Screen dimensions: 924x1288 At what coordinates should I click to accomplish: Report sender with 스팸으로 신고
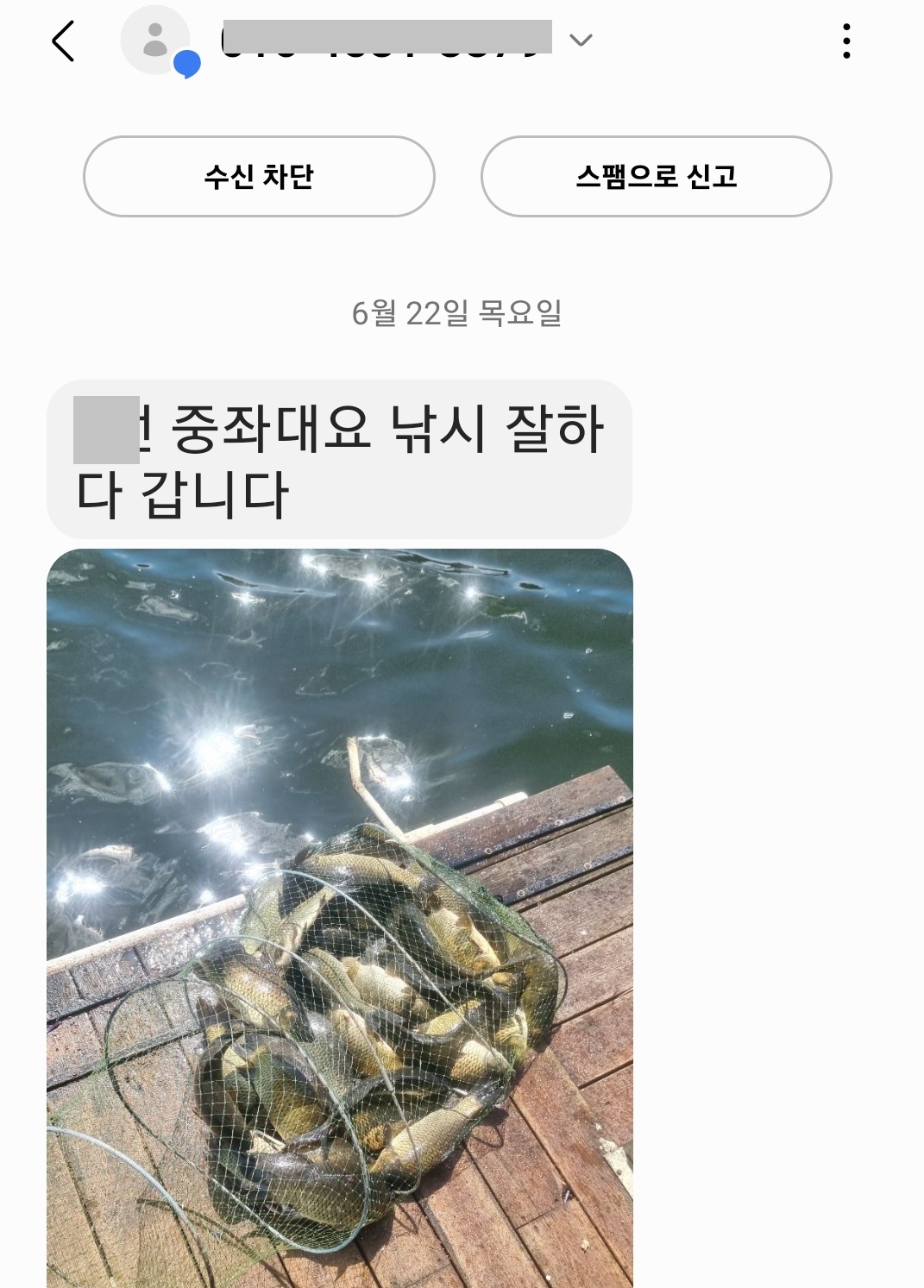point(656,176)
